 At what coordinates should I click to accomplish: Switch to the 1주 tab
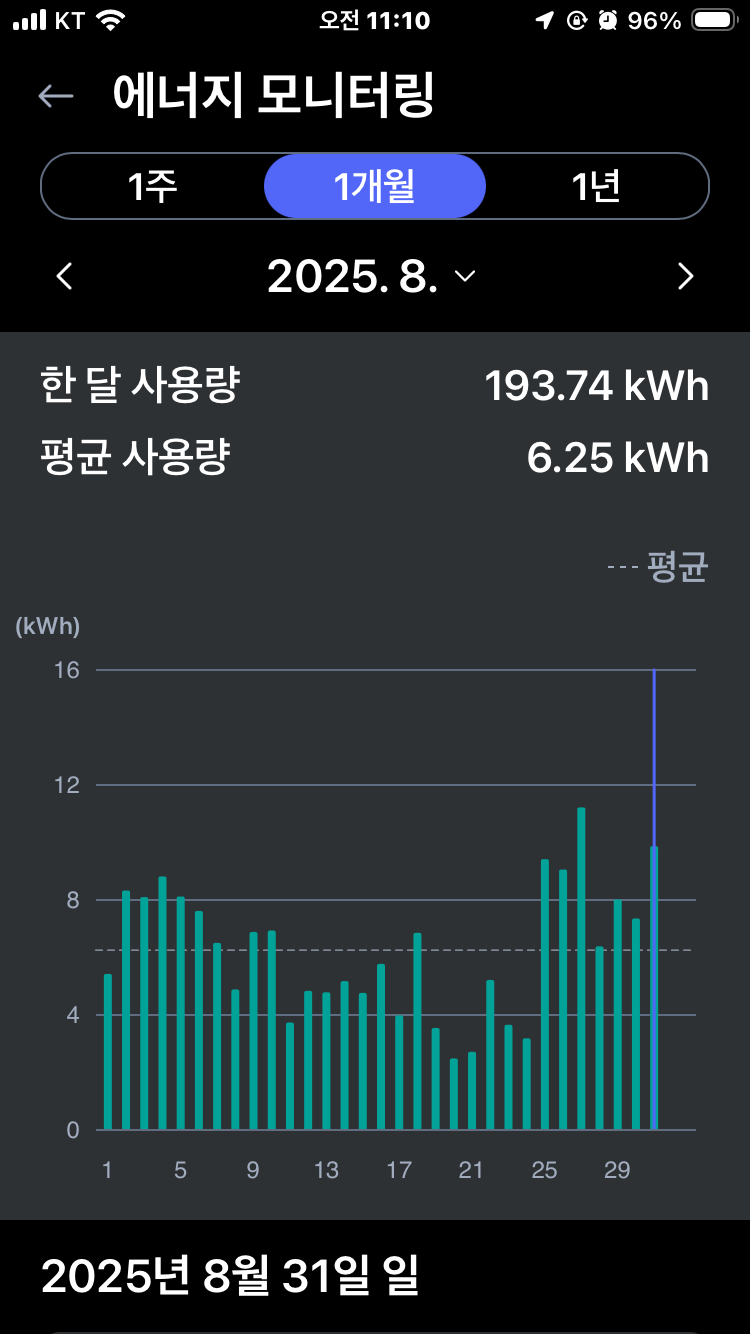point(153,186)
